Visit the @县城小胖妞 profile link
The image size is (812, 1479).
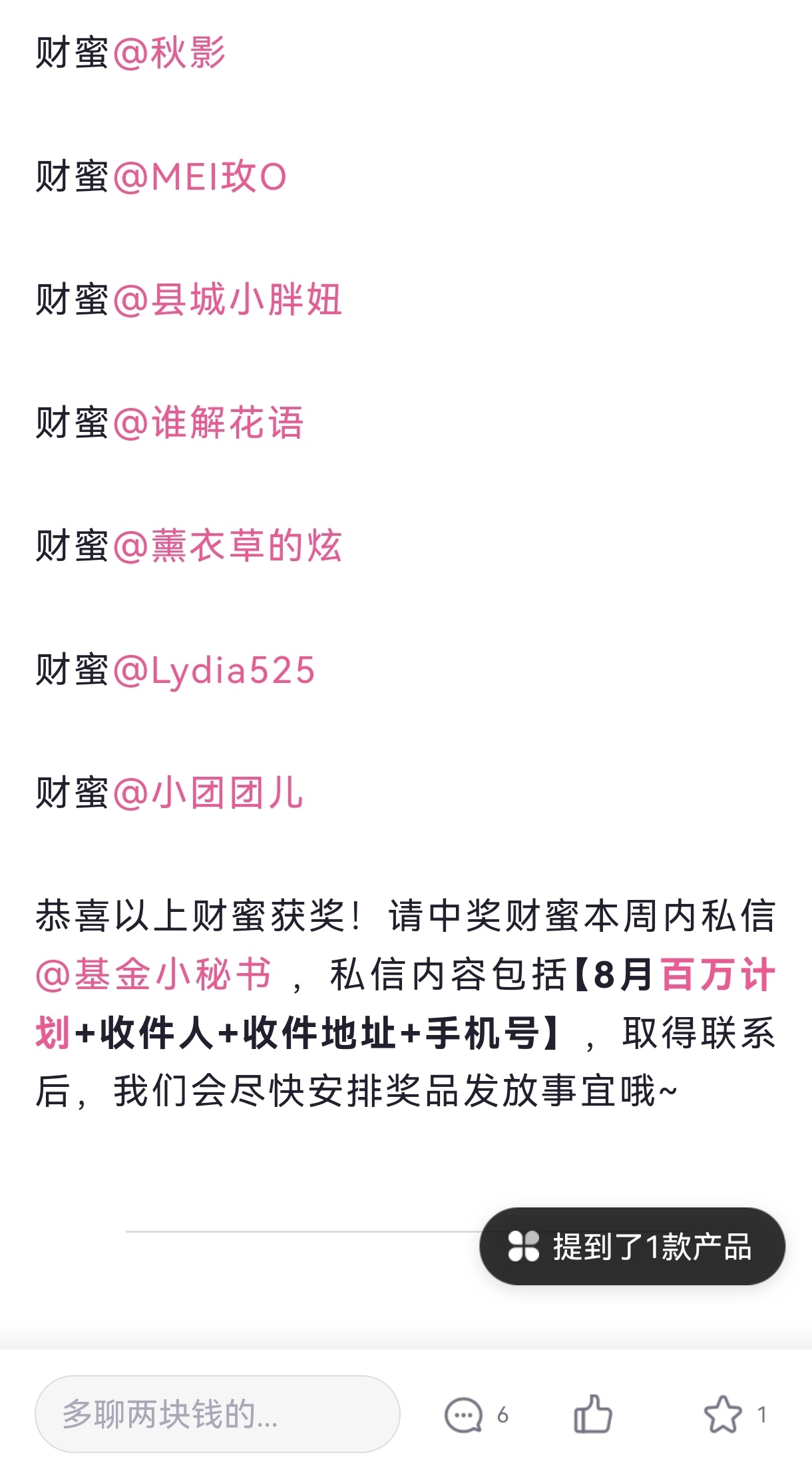click(228, 300)
